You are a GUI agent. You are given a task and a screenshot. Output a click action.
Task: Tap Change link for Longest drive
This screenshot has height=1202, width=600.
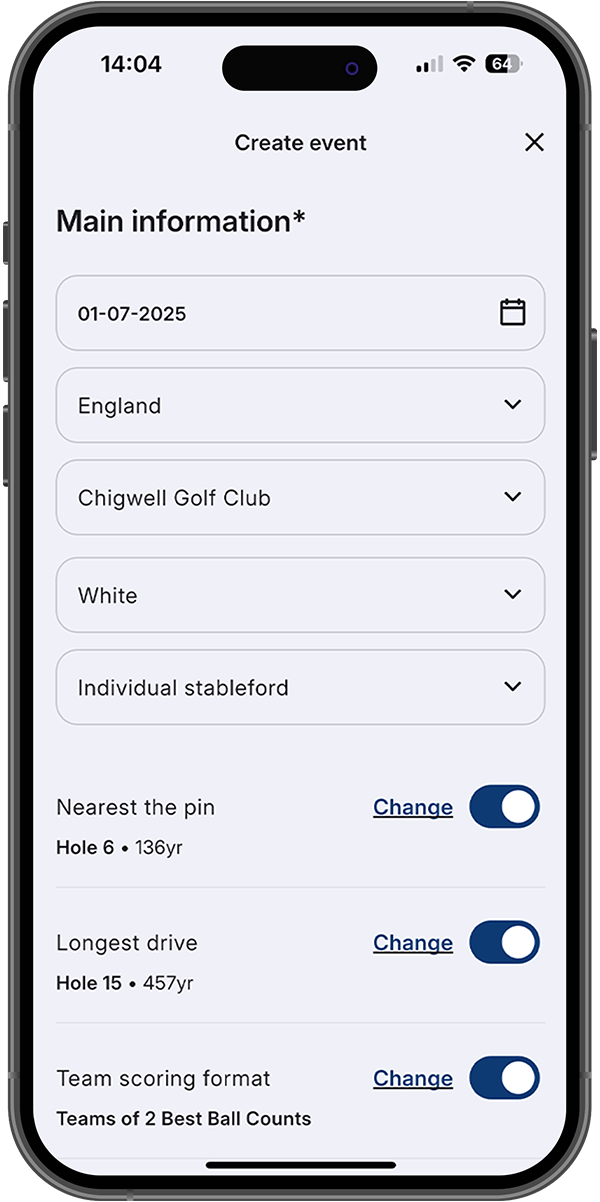[x=413, y=943]
